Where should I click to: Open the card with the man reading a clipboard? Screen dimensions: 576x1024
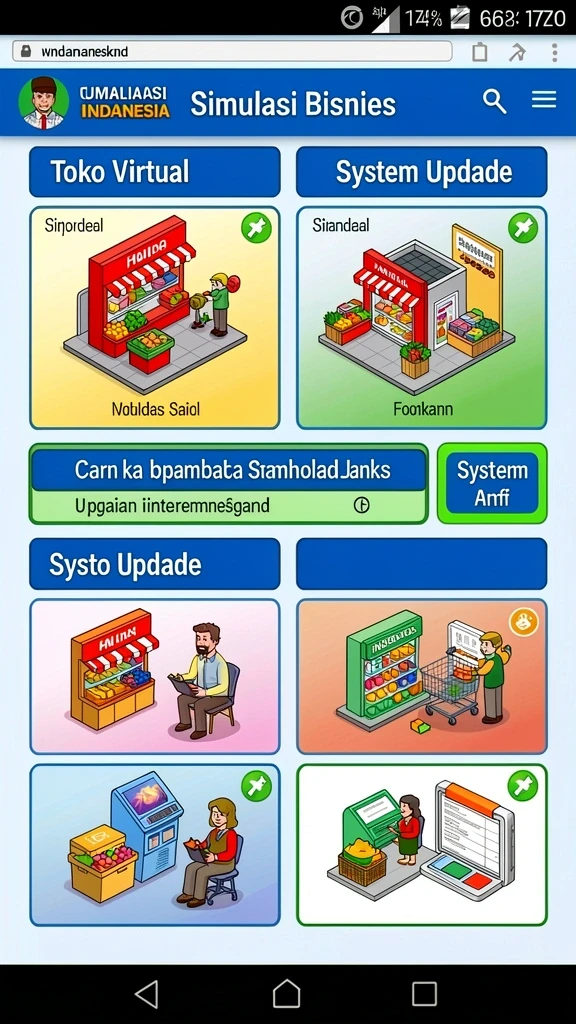(x=155, y=676)
